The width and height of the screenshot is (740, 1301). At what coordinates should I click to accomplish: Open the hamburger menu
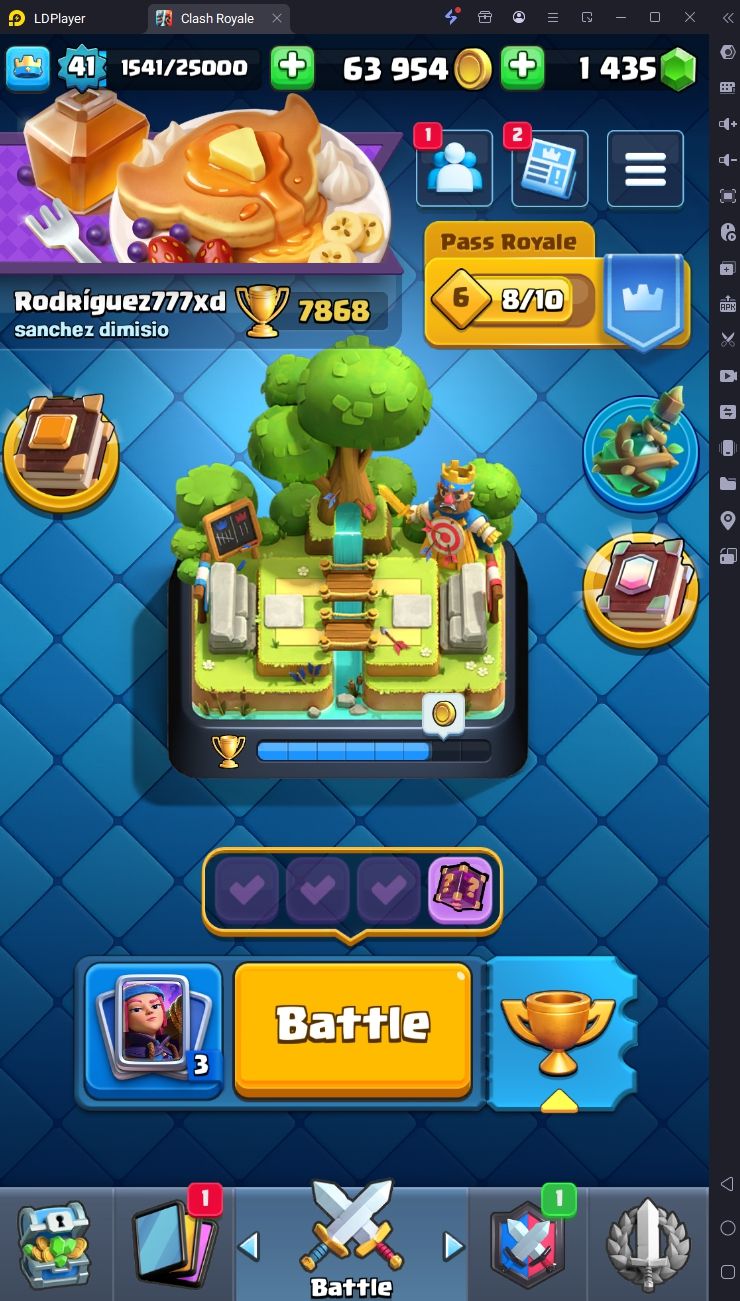[645, 170]
